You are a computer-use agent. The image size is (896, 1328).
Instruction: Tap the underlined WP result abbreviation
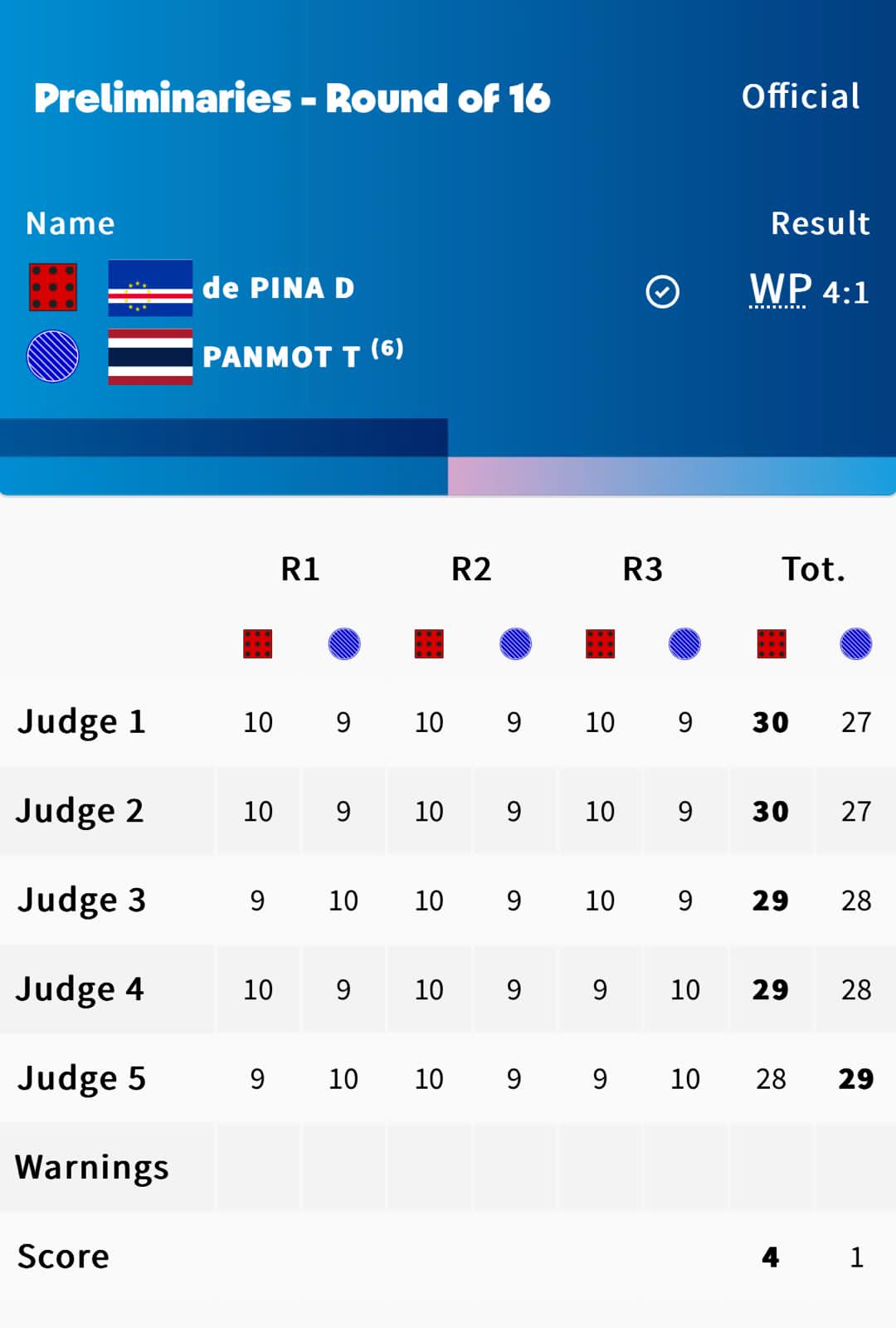[x=780, y=290]
